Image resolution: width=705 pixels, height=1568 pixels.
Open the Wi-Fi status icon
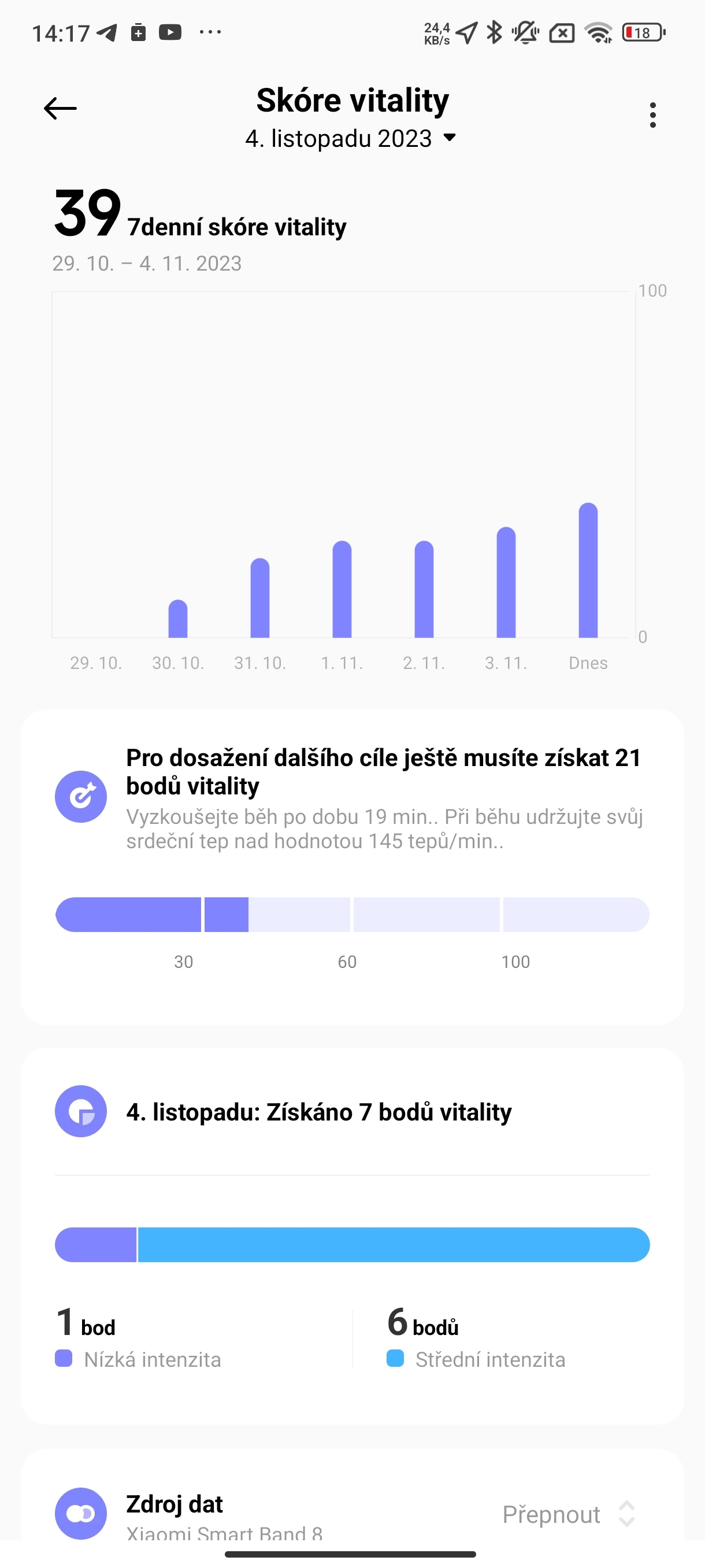click(599, 34)
